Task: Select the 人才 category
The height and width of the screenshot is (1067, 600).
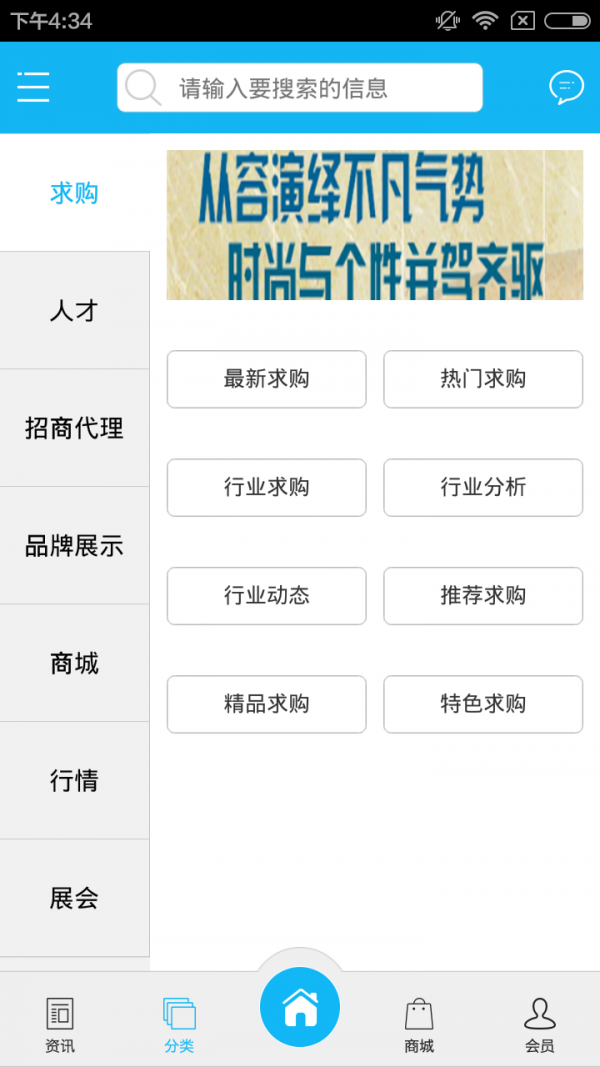Action: pyautogui.click(x=74, y=311)
